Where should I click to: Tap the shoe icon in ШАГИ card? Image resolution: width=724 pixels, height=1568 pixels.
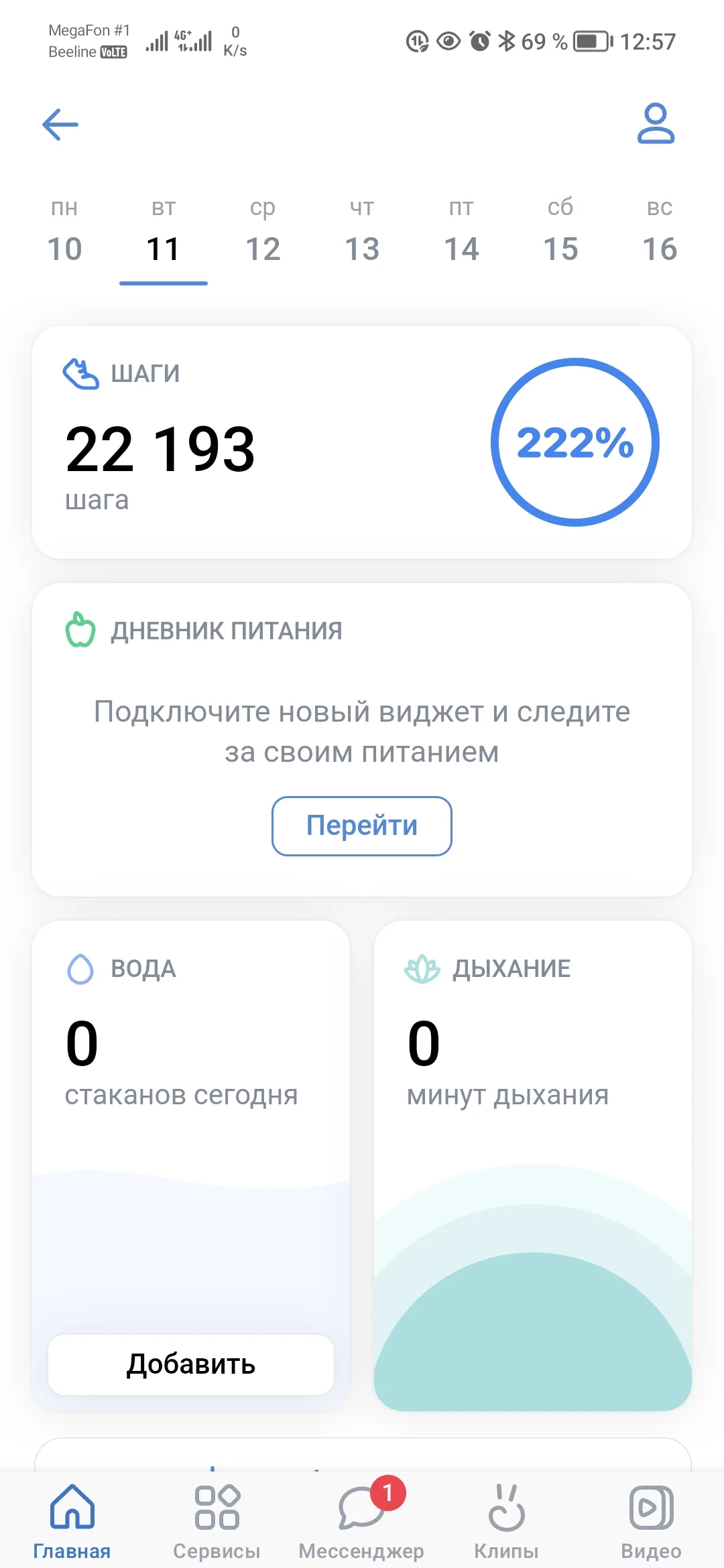point(80,373)
